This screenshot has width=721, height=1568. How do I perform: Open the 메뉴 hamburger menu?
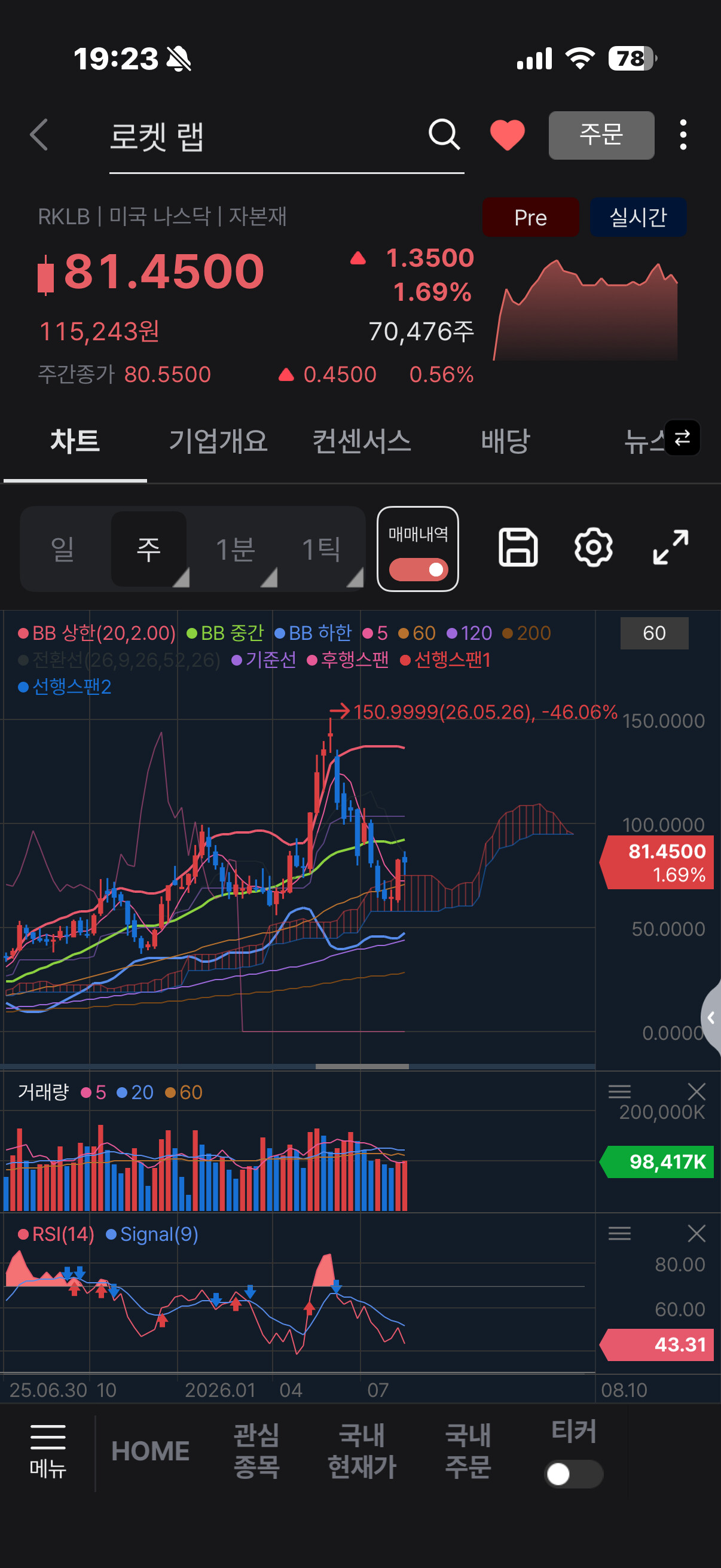(x=47, y=1451)
